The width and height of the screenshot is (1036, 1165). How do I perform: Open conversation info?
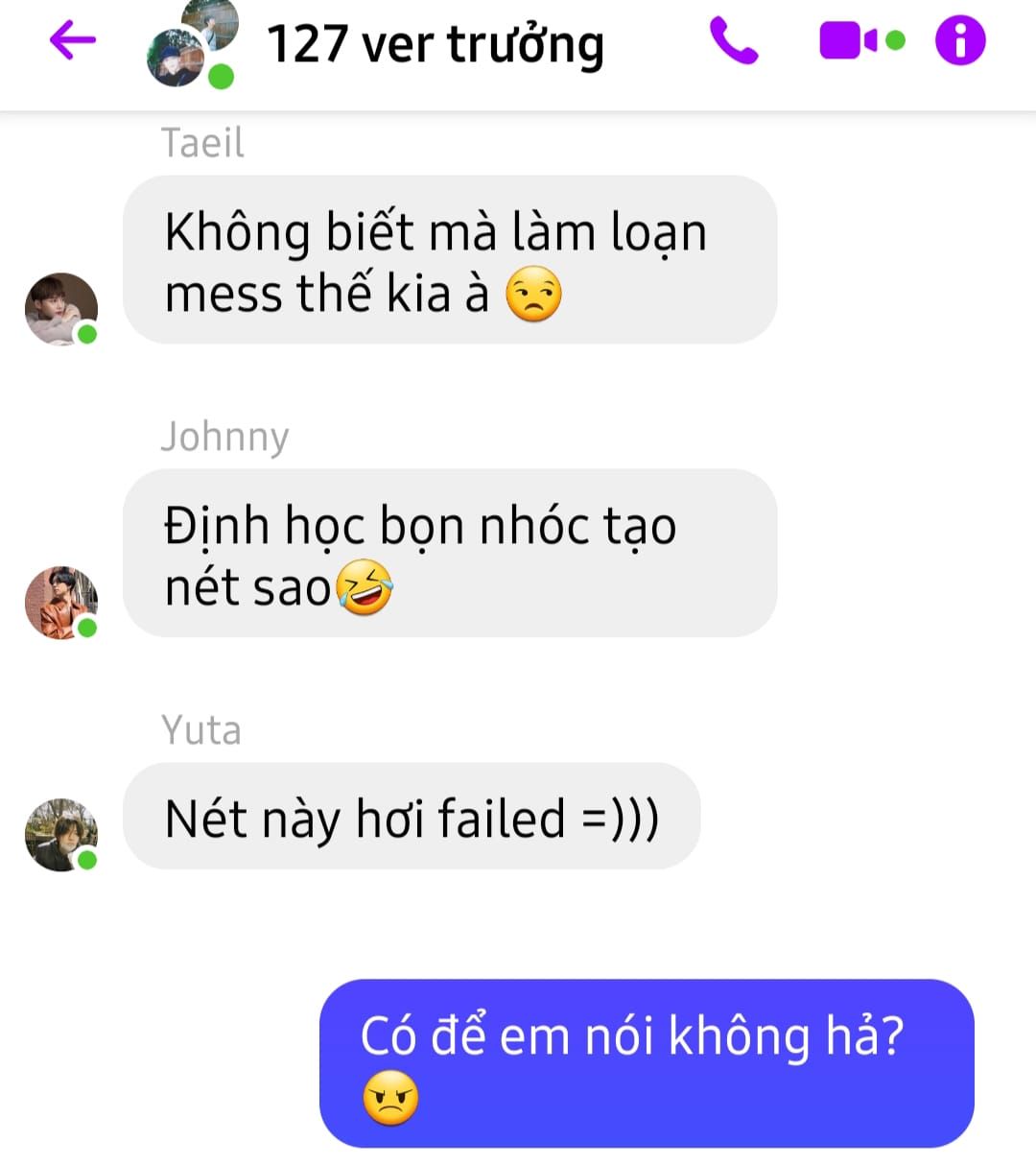[x=960, y=41]
